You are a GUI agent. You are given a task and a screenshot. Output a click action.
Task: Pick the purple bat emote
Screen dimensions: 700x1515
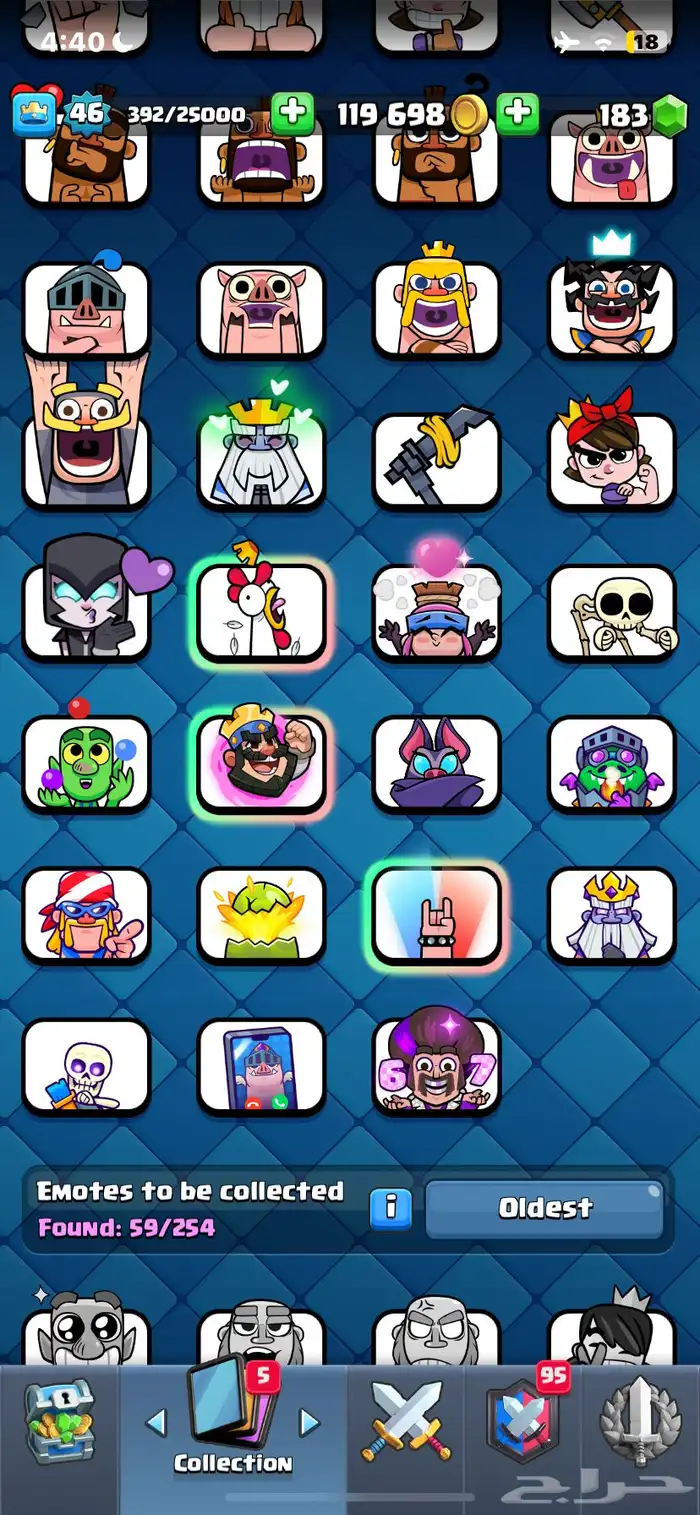coord(436,763)
